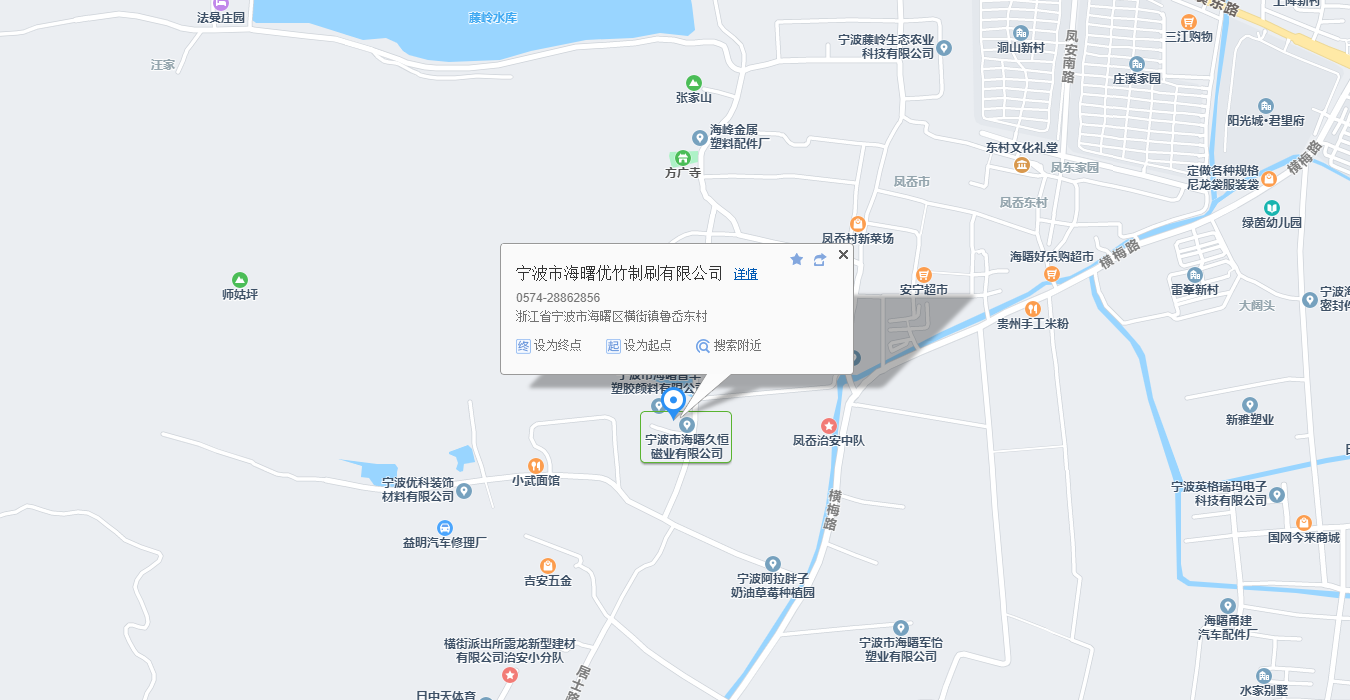Screen dimensions: 1350x700
Task: Select 安宁超市 on the map
Action: pyautogui.click(x=924, y=275)
